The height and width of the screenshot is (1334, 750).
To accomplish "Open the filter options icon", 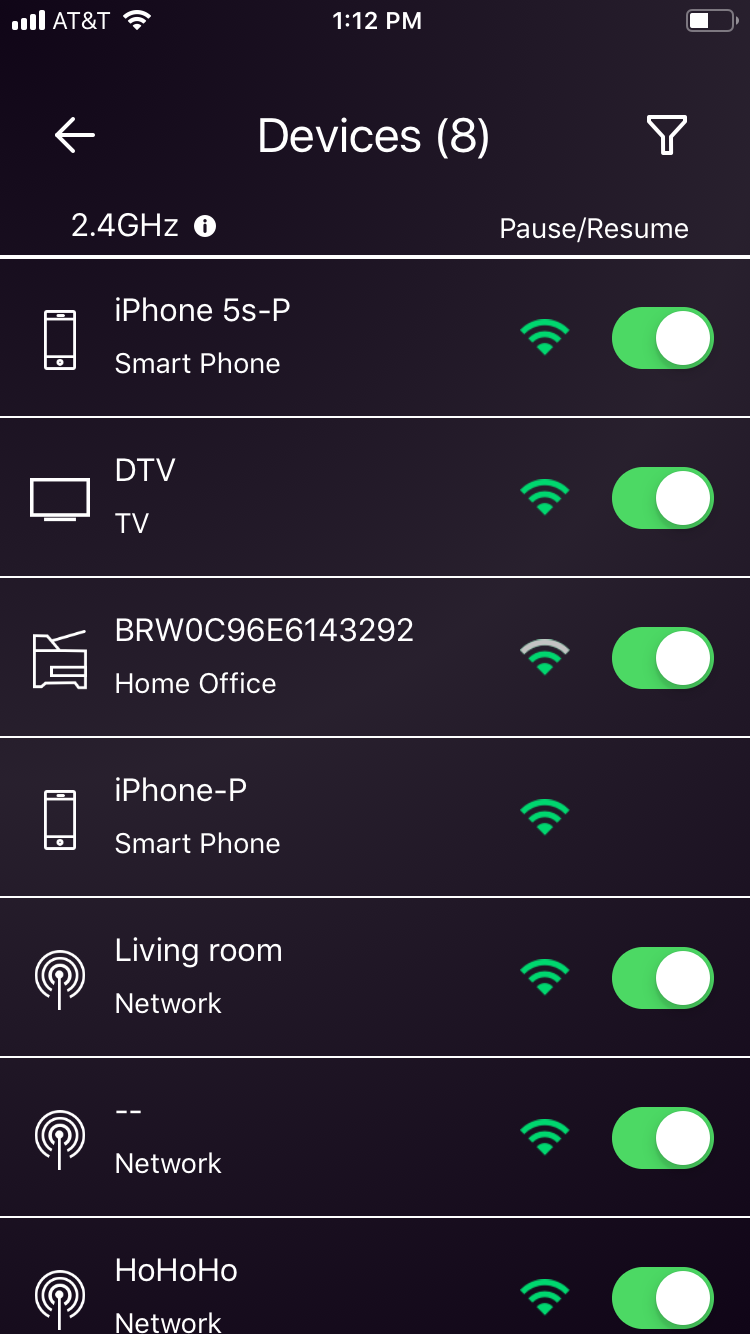I will pyautogui.click(x=668, y=135).
